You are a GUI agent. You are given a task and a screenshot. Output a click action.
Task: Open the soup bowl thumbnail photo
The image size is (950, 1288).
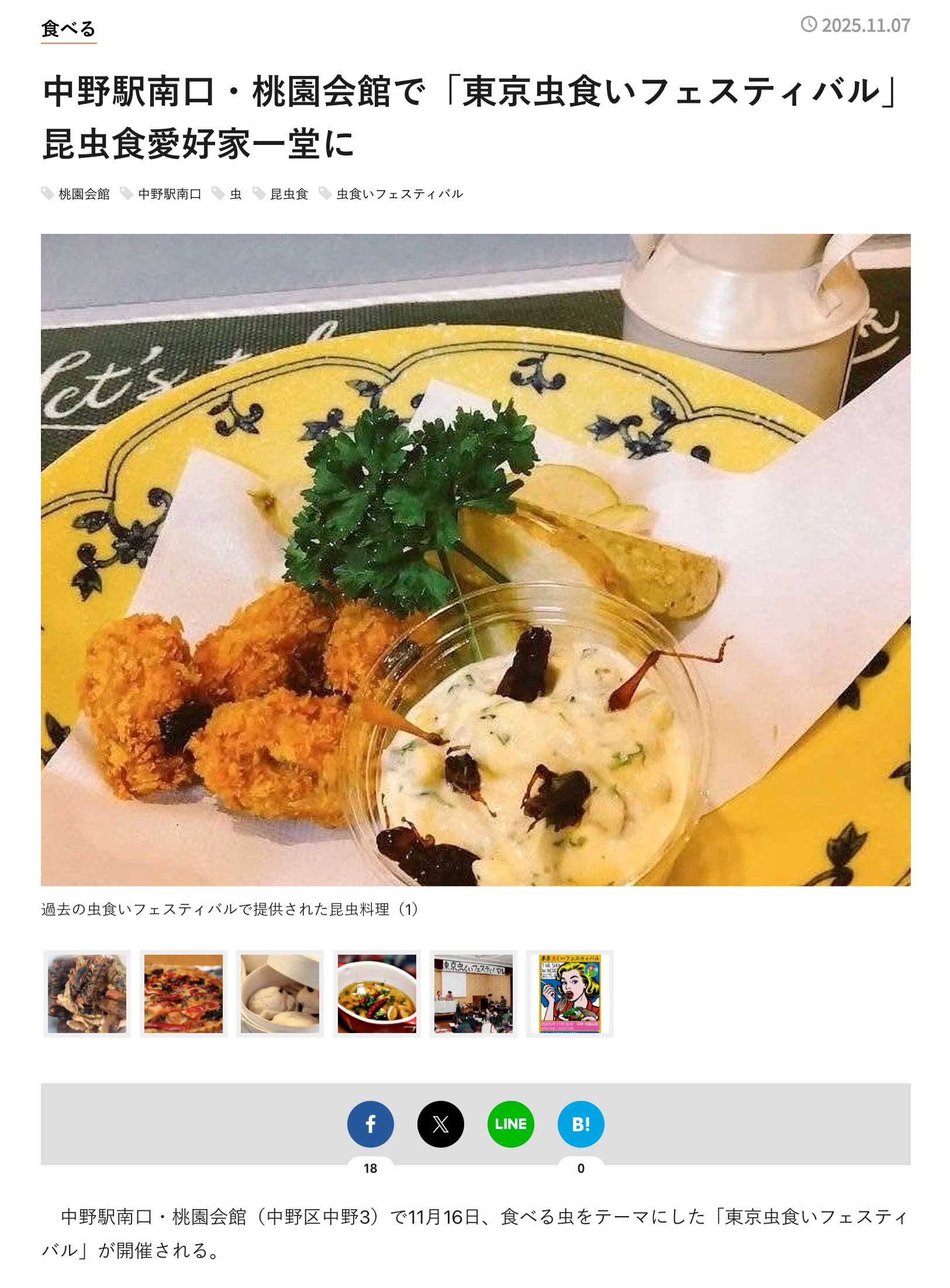377,994
